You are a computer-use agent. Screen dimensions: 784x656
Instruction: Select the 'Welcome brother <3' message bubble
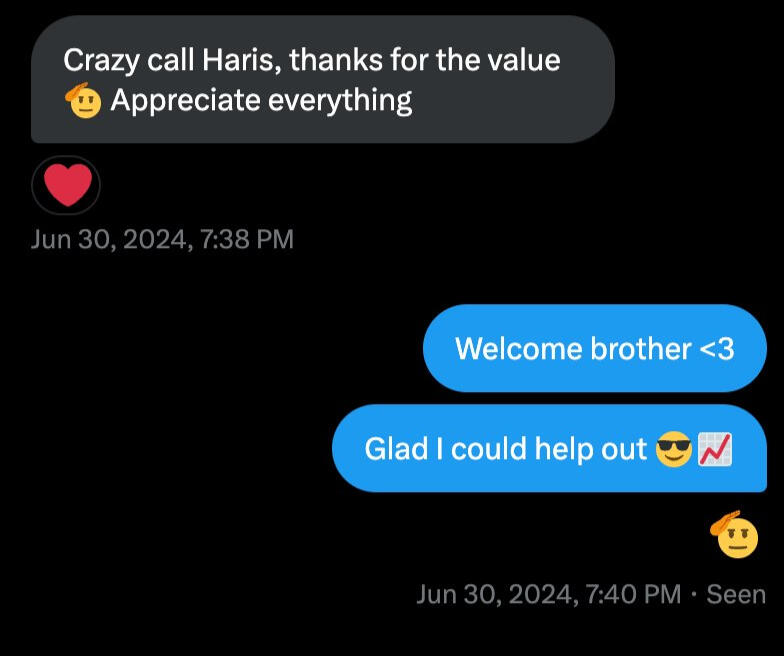(x=594, y=348)
